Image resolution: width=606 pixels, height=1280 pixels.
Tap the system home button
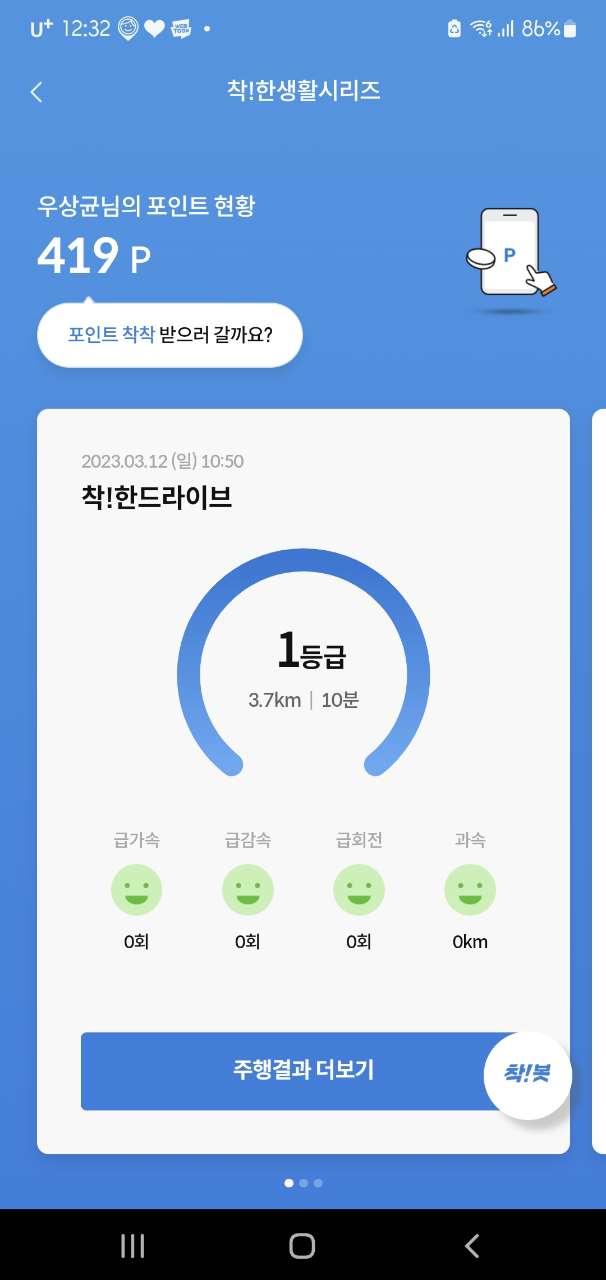point(302,1245)
